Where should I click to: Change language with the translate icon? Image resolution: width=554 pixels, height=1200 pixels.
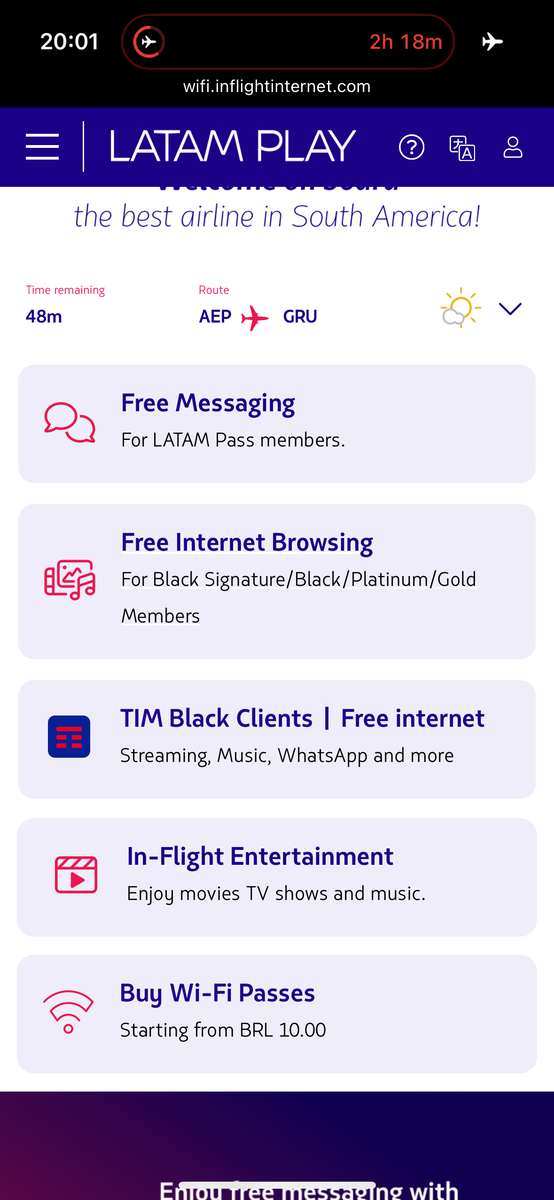click(x=462, y=148)
